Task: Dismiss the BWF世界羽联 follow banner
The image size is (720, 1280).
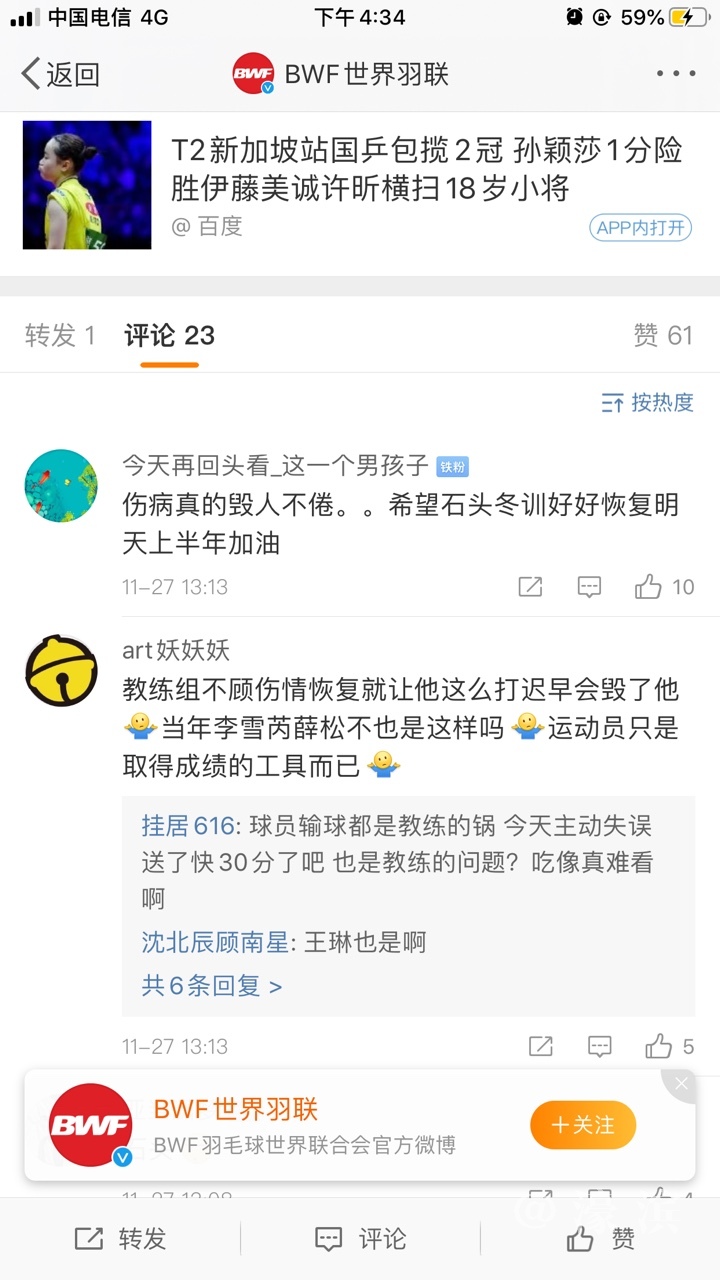Action: 681,1084
